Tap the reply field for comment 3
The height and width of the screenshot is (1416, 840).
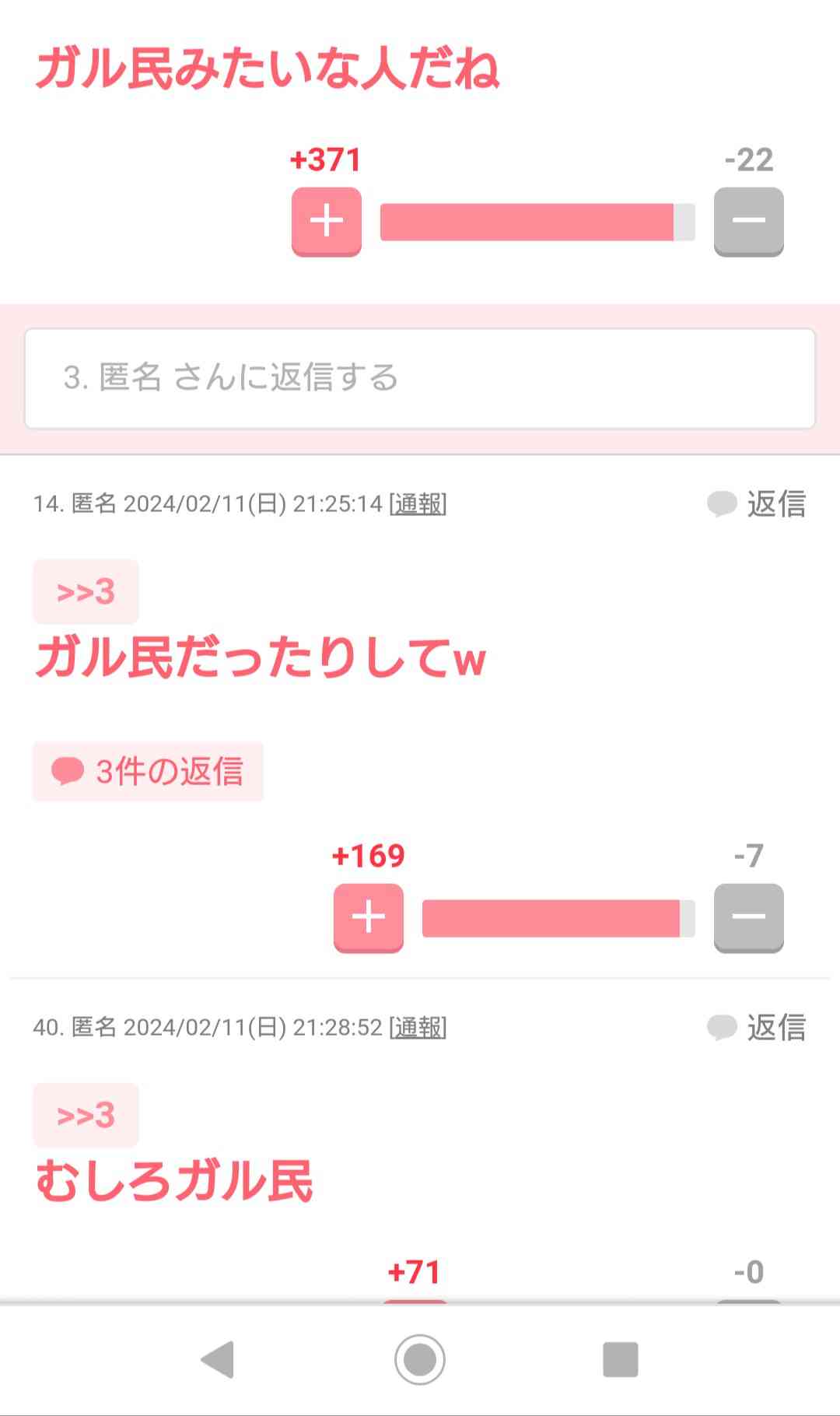pos(420,378)
